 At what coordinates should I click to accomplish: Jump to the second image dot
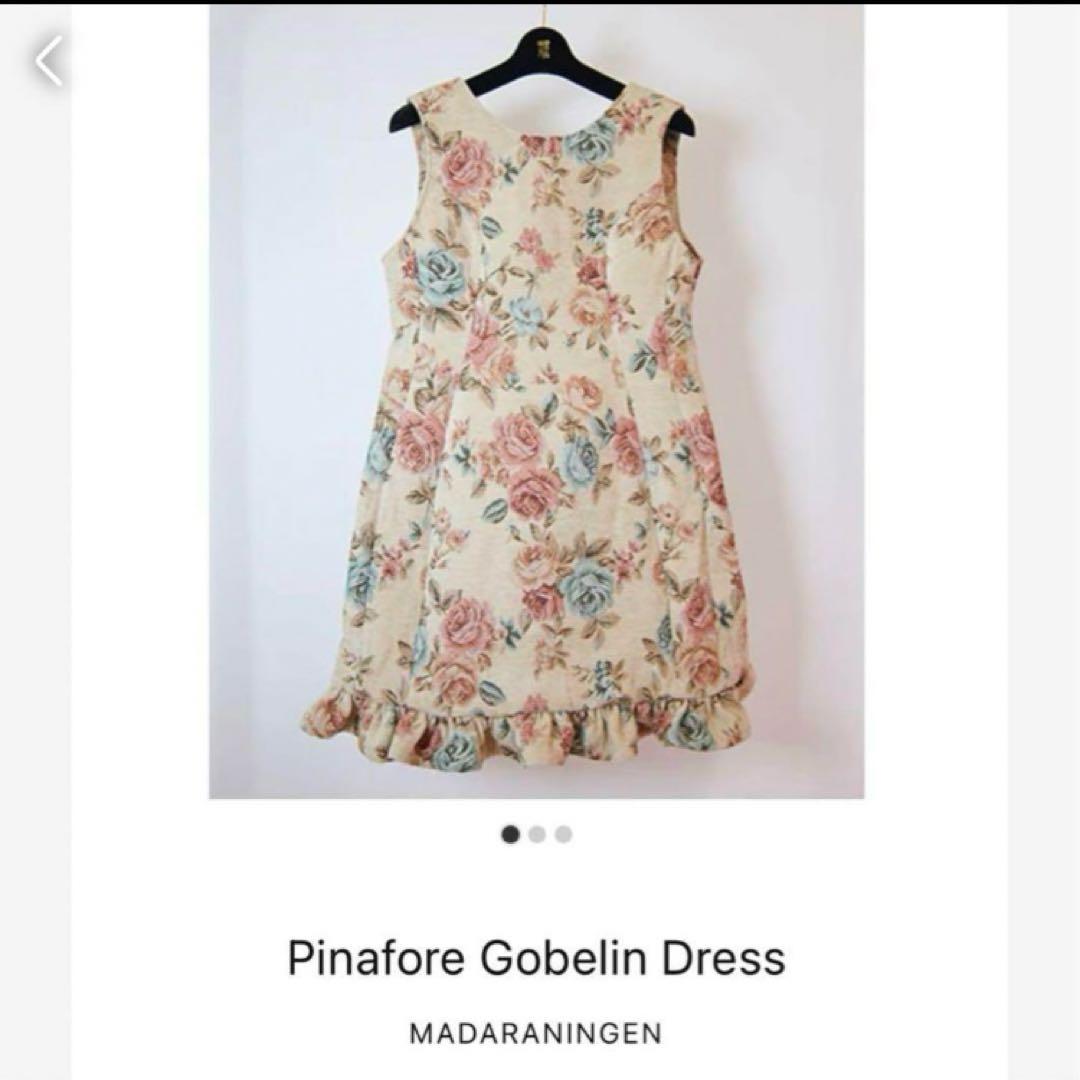point(538,835)
